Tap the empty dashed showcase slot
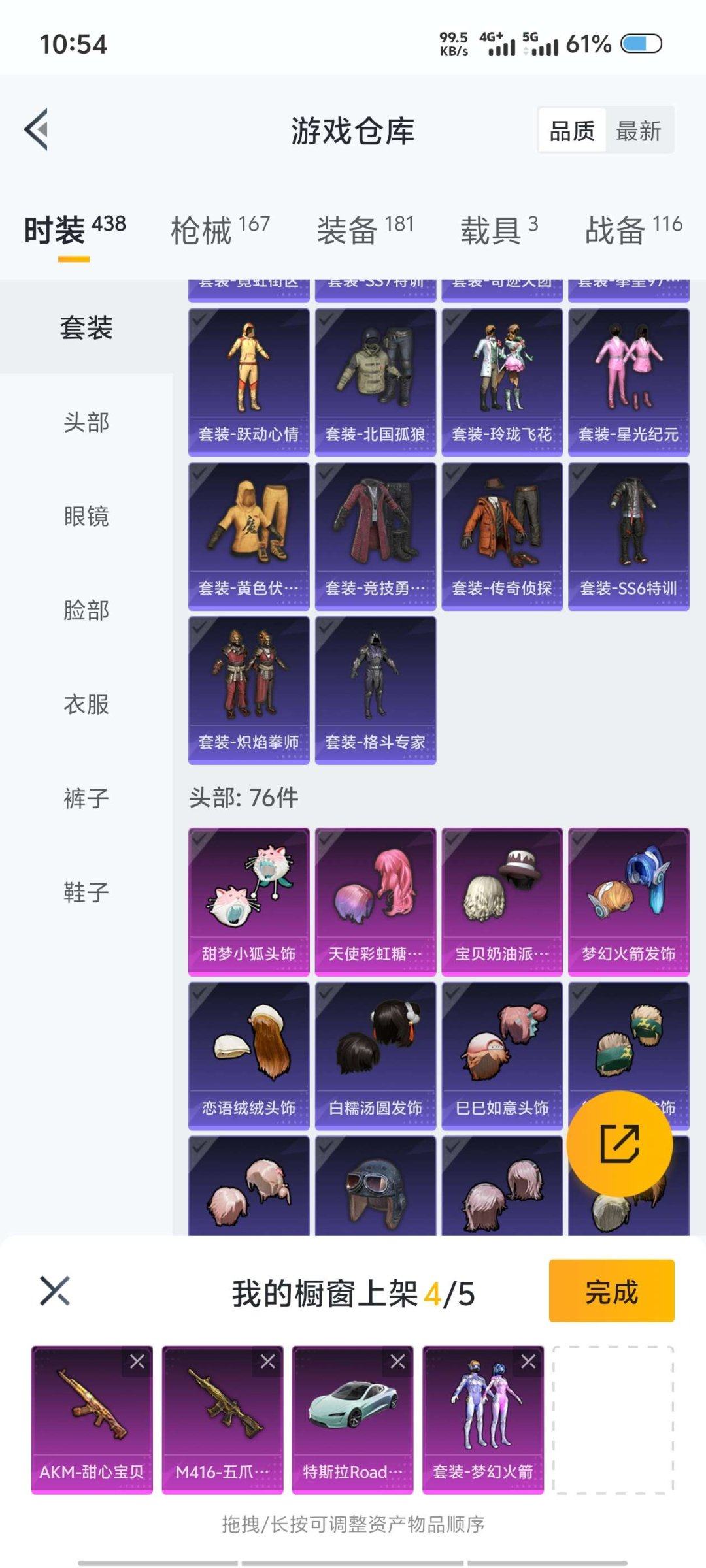Image resolution: width=706 pixels, height=1568 pixels. [613, 1418]
